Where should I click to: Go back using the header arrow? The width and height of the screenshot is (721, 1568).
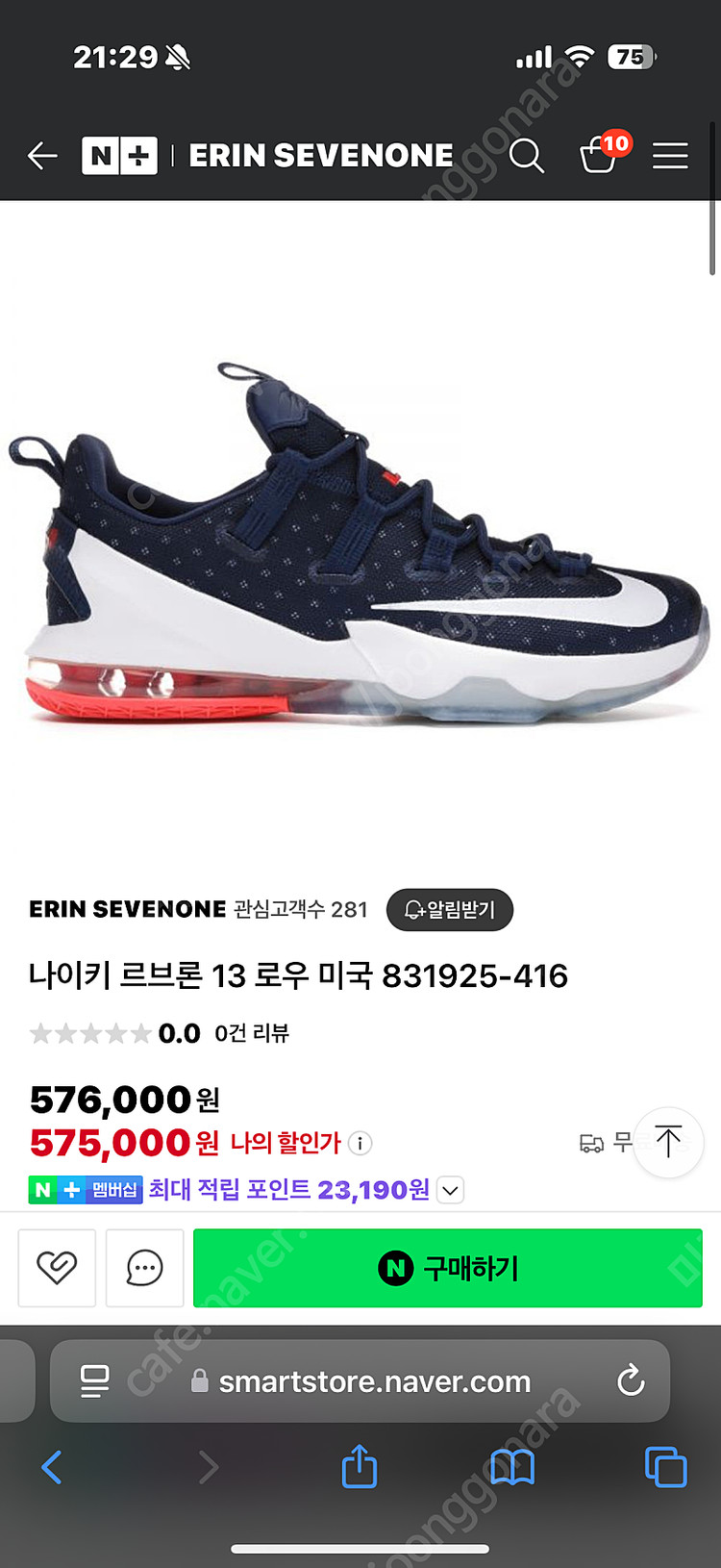click(x=42, y=155)
